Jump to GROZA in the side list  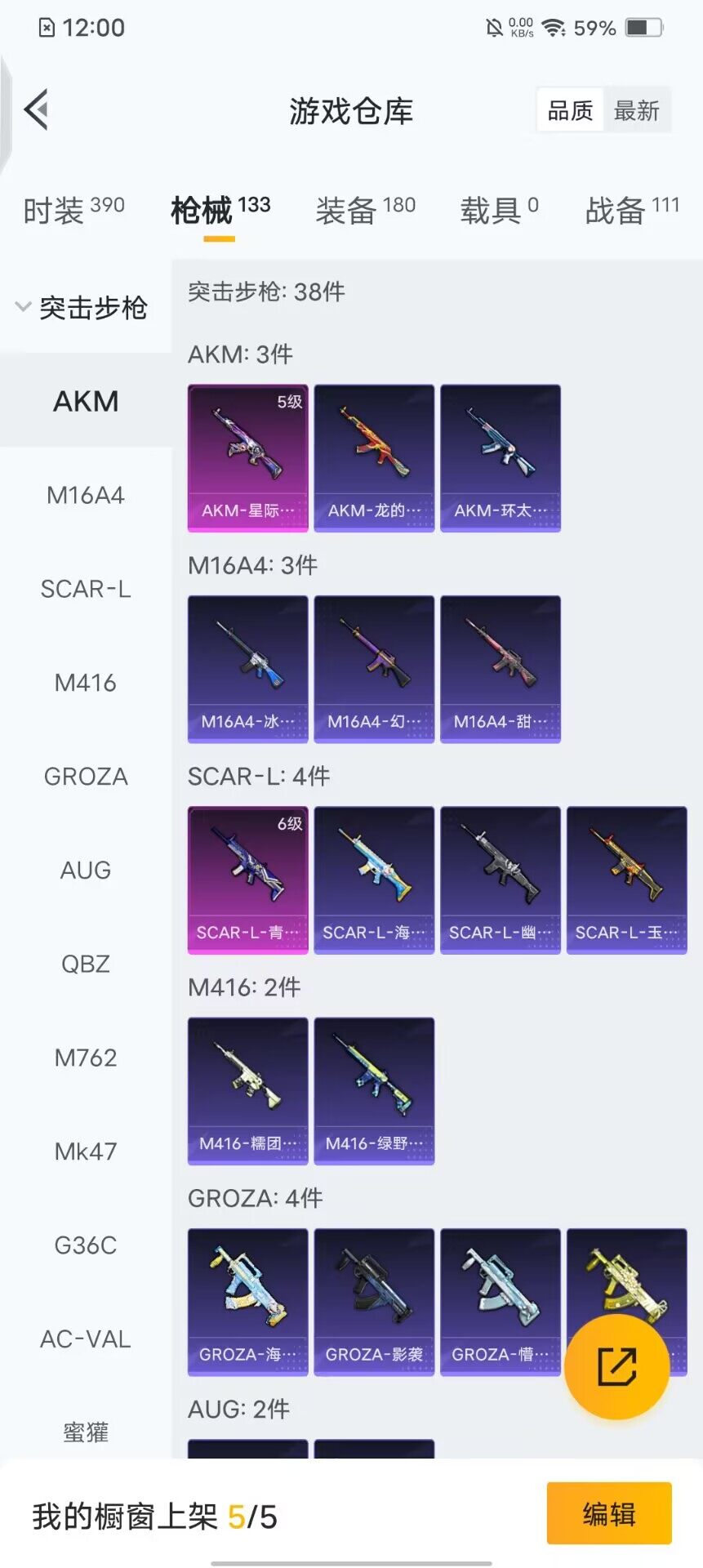85,777
